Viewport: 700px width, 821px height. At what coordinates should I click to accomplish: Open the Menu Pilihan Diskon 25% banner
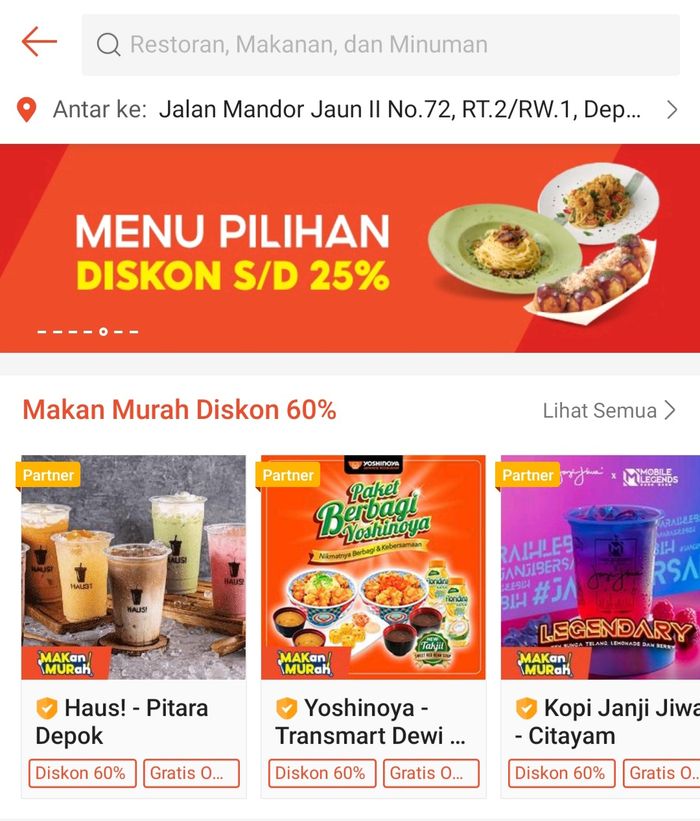350,248
